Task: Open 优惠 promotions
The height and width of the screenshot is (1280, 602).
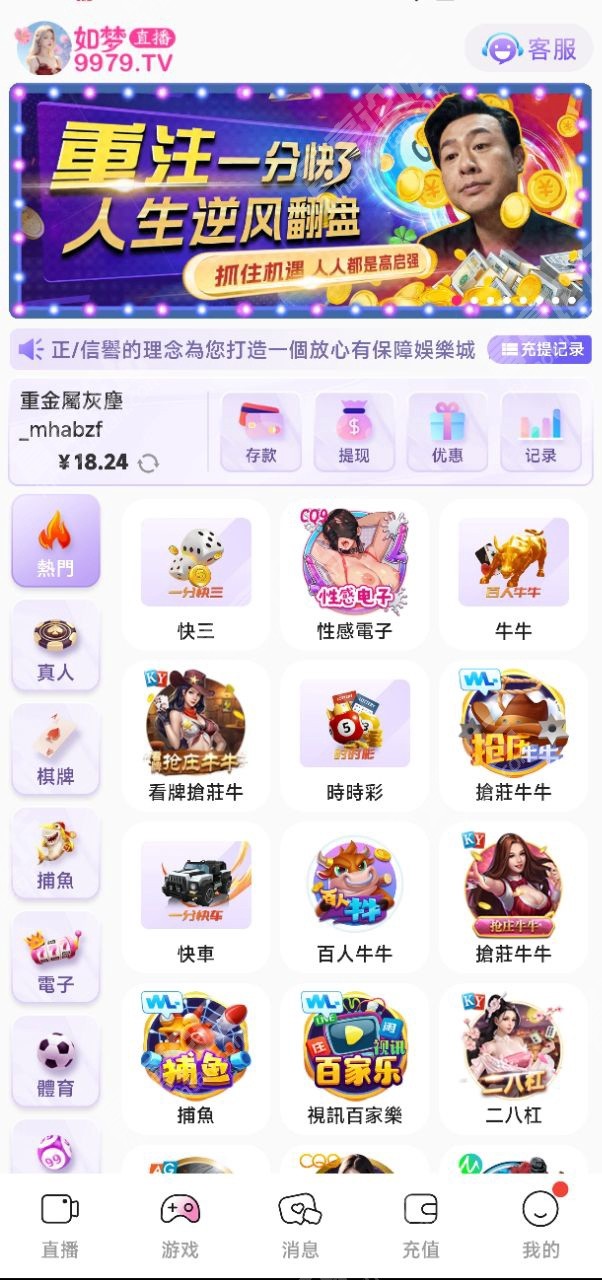Action: click(x=447, y=432)
